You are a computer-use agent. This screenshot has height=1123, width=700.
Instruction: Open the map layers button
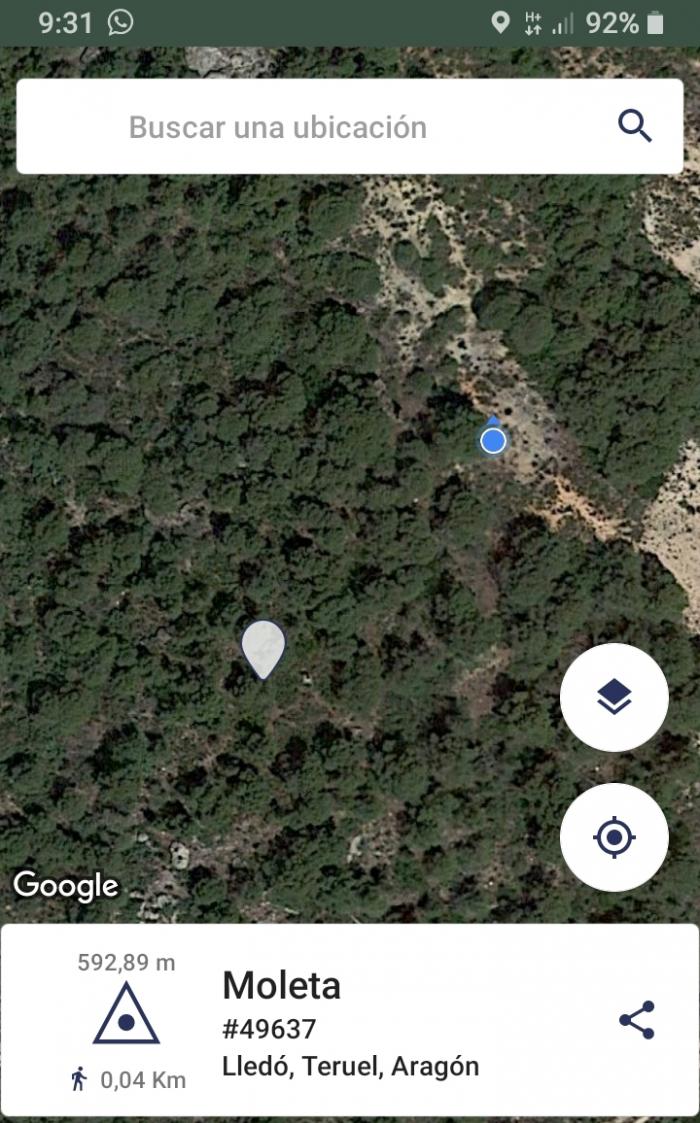pos(614,697)
